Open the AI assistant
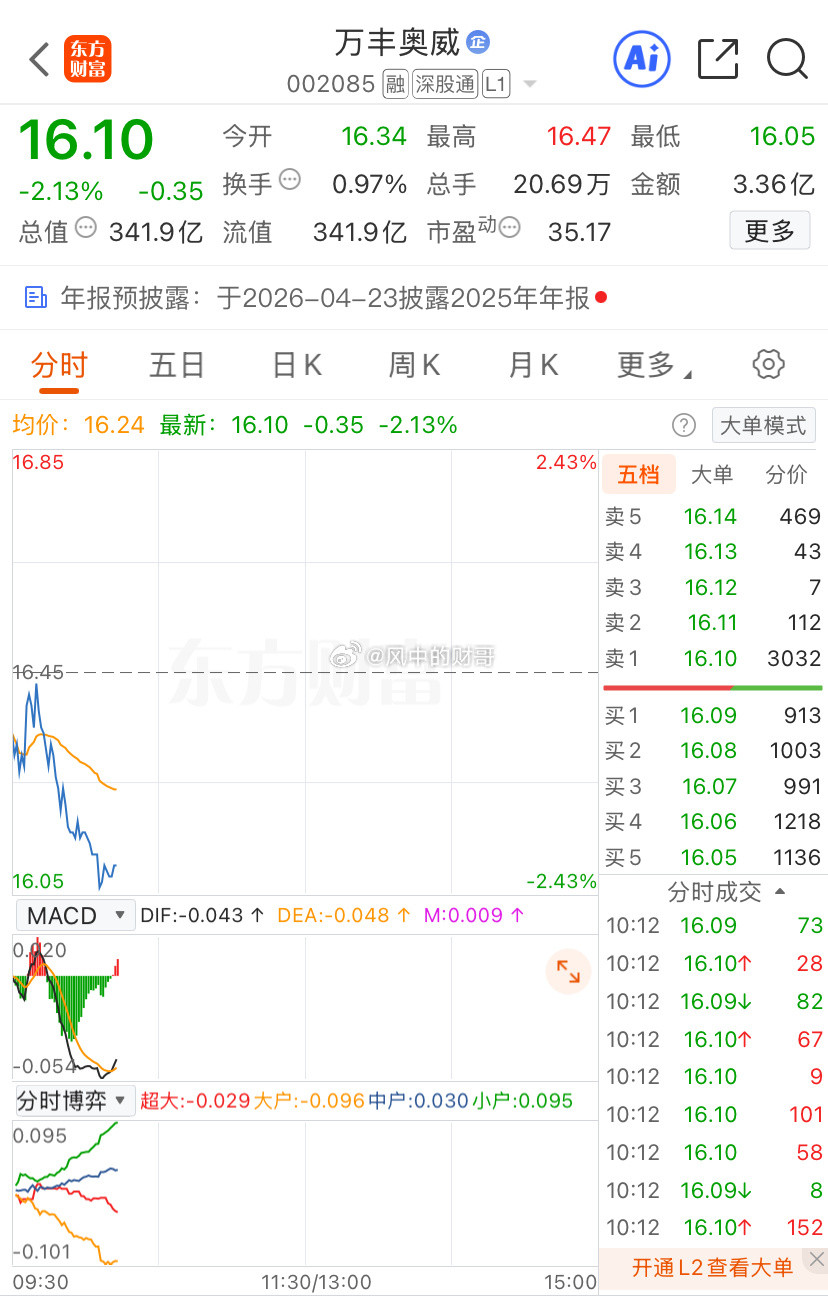 [x=641, y=59]
